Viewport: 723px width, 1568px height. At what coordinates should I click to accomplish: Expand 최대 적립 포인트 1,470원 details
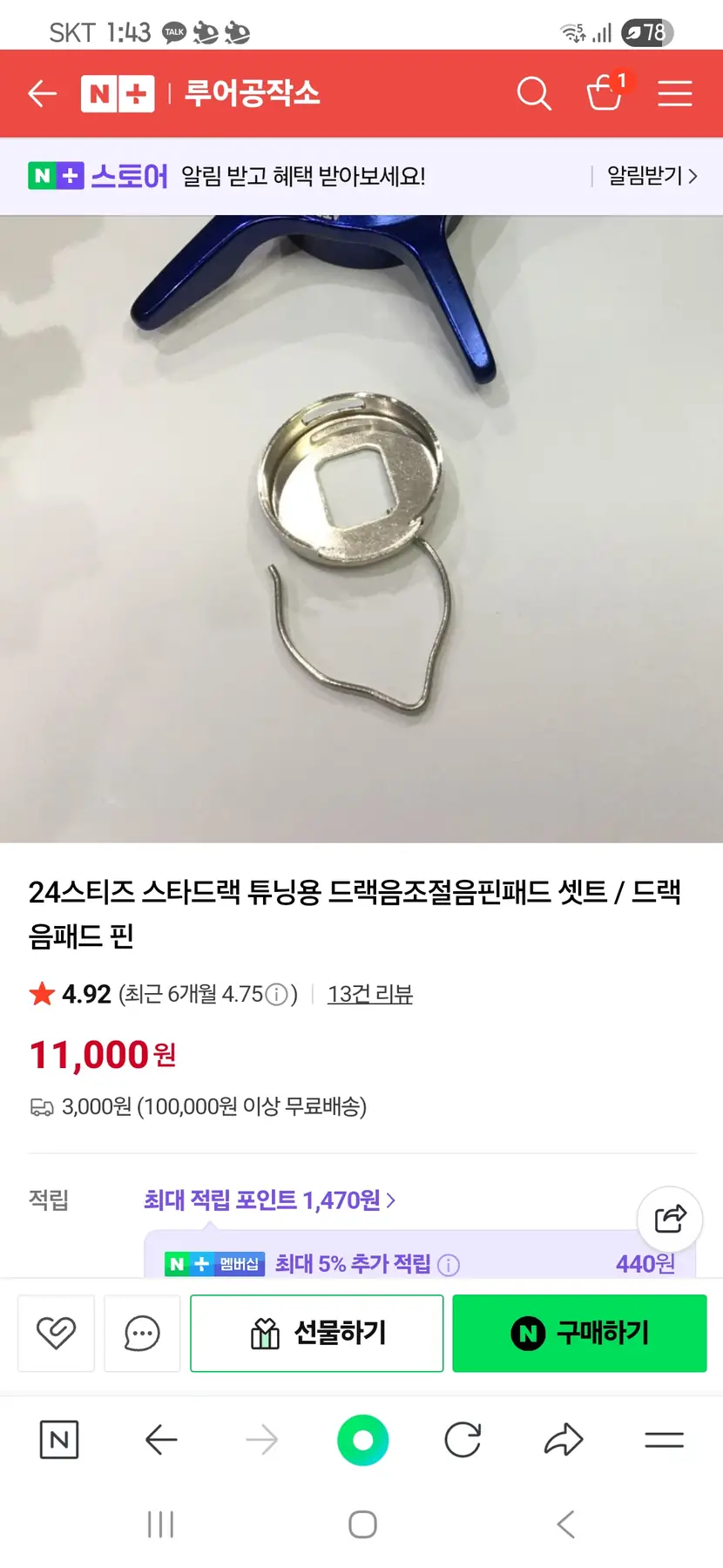(x=269, y=1200)
